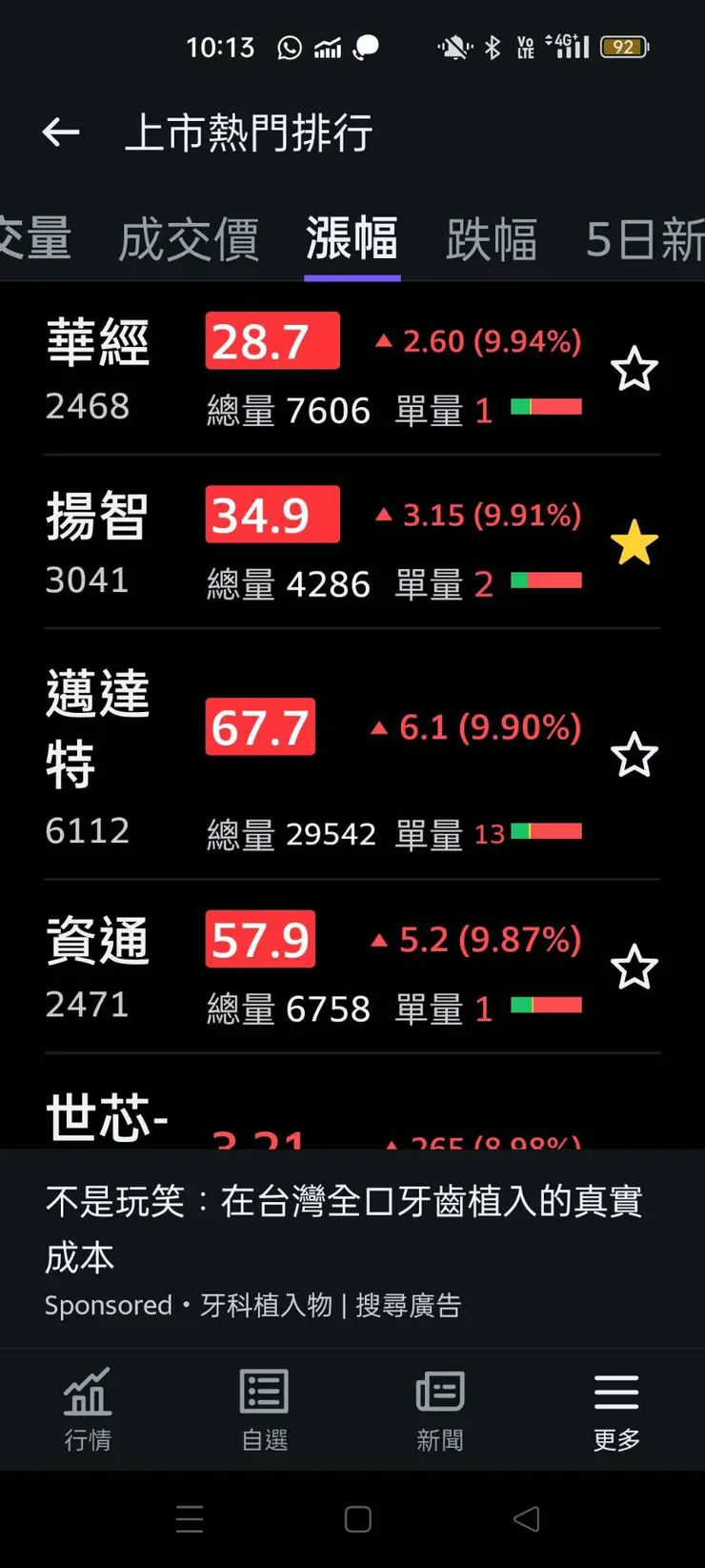Switch to the 成交價 tab
This screenshot has width=705, height=1568.
189,238
